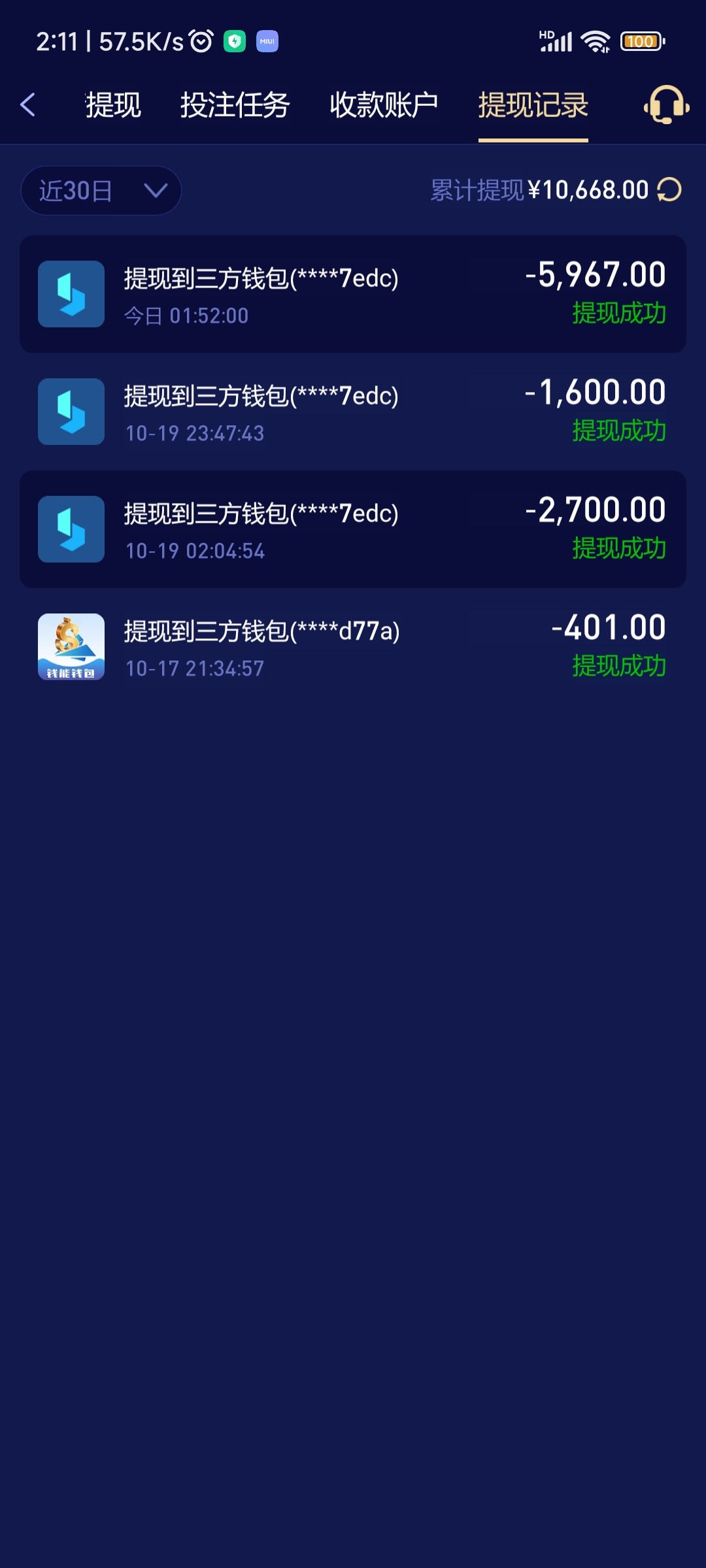Screen dimensions: 706x1568
Task: Contact customer service via headset icon
Action: click(666, 105)
